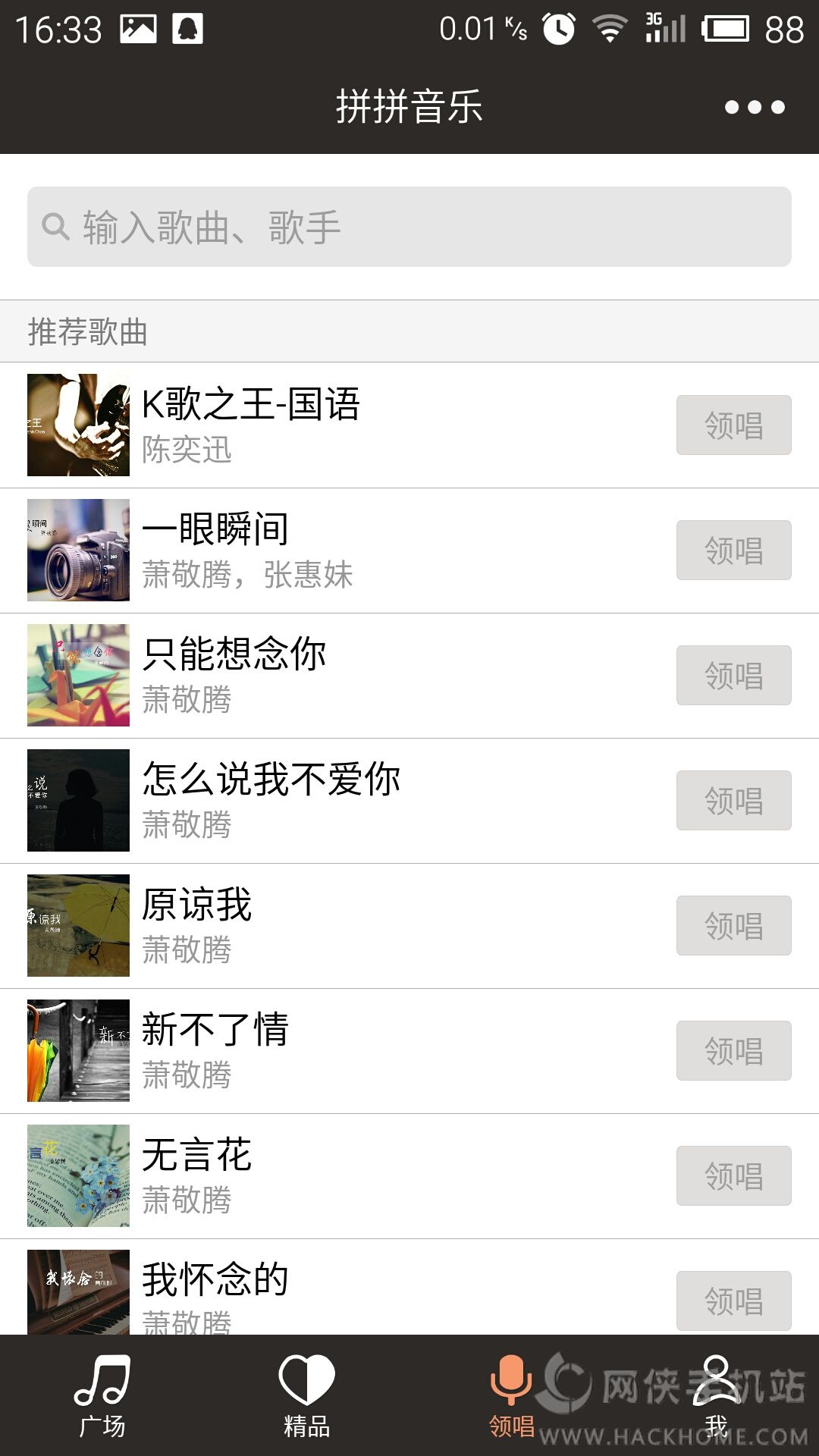The image size is (819, 1456).
Task: Pick 领唱 for 我怀念的
Action: [x=733, y=1301]
